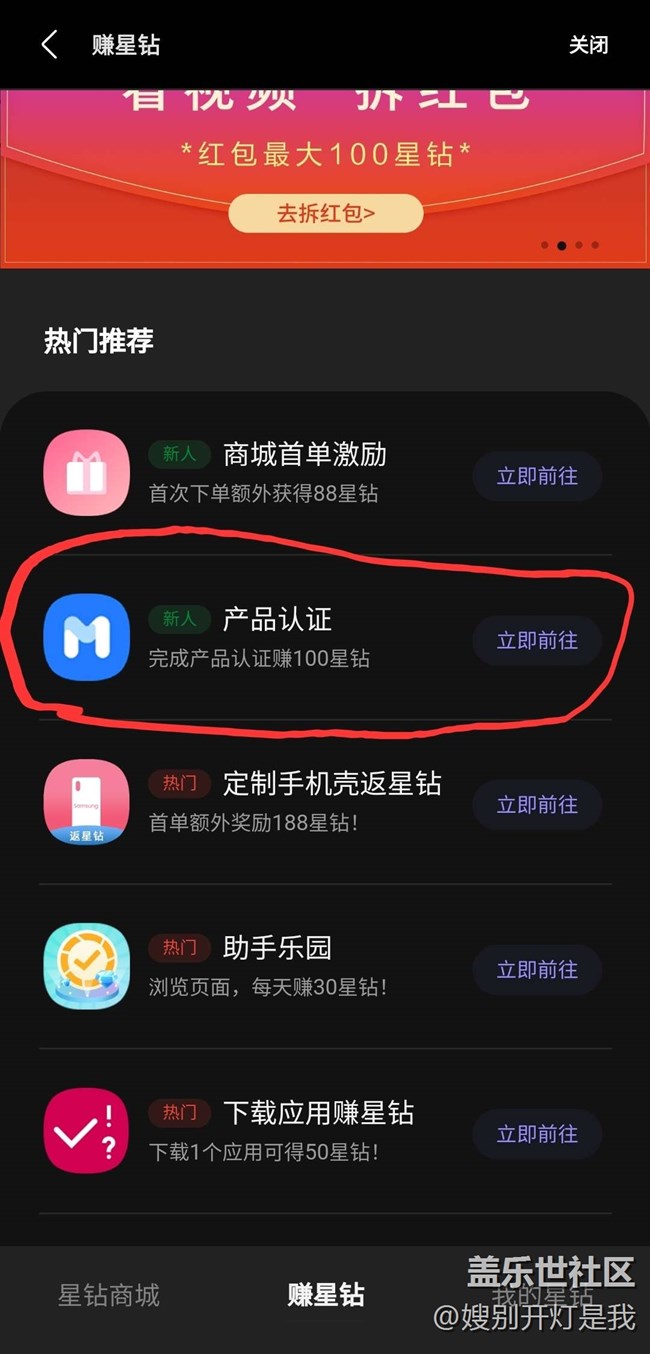Switch to the 星钻商城 tab
Screen dimensions: 650x1354
pyautogui.click(x=109, y=1295)
